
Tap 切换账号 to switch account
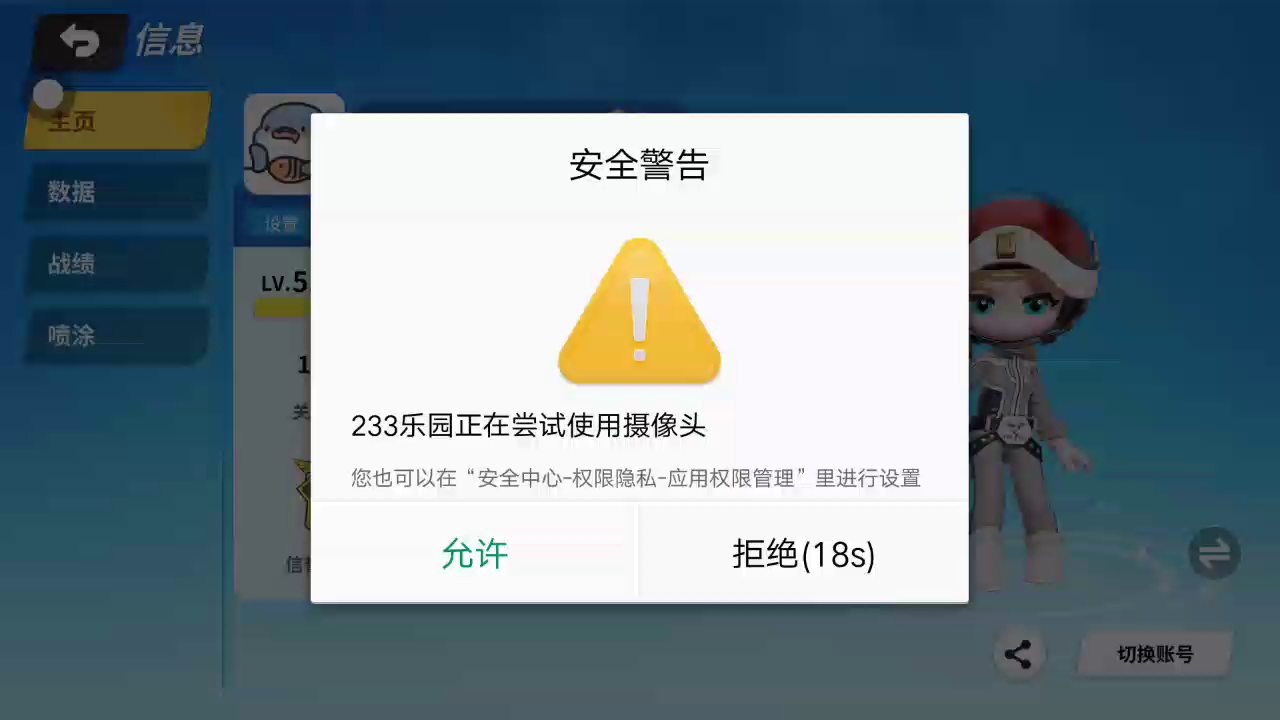tap(1155, 655)
